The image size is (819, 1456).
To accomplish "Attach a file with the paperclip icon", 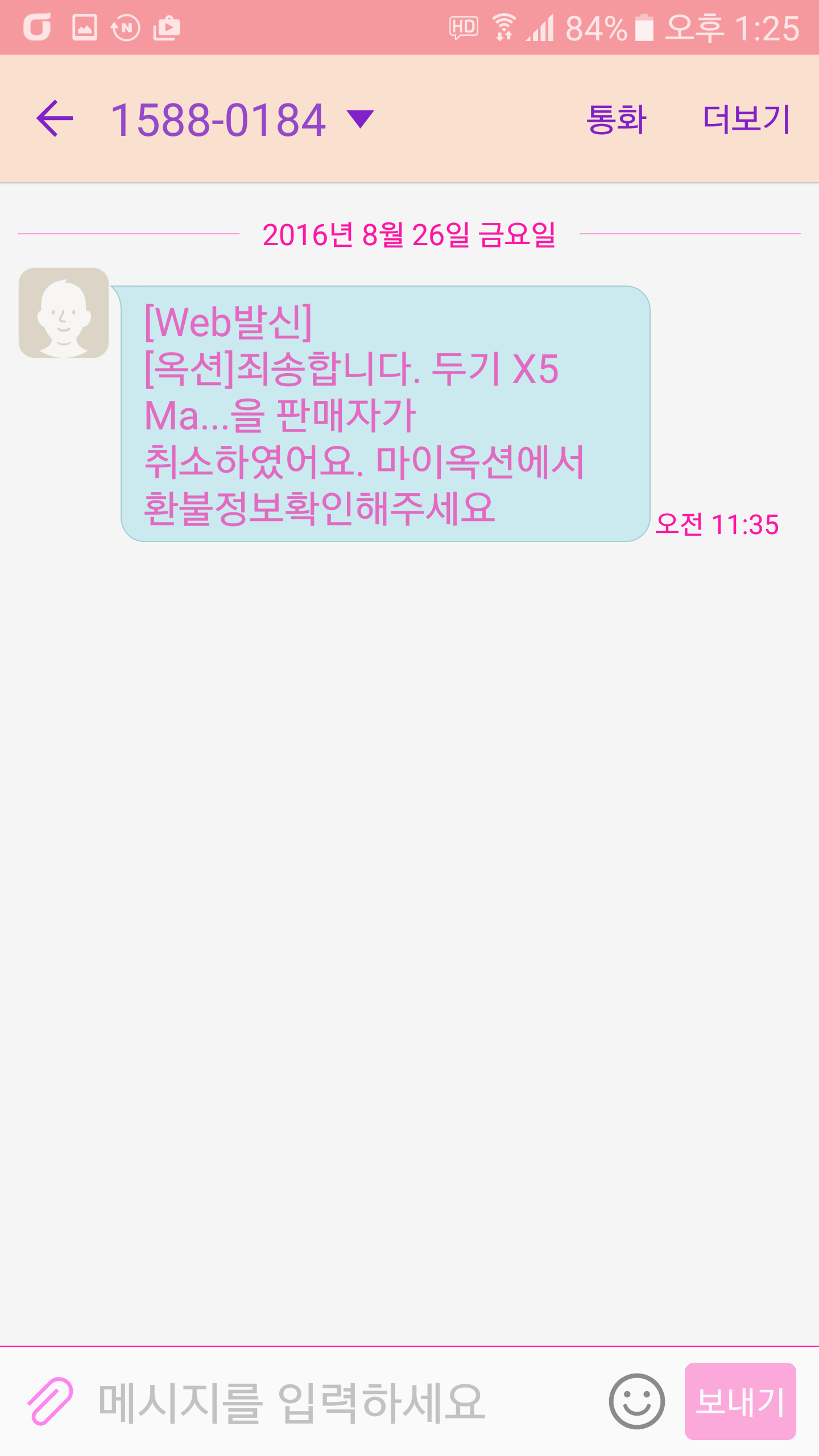I will pos(50,1401).
